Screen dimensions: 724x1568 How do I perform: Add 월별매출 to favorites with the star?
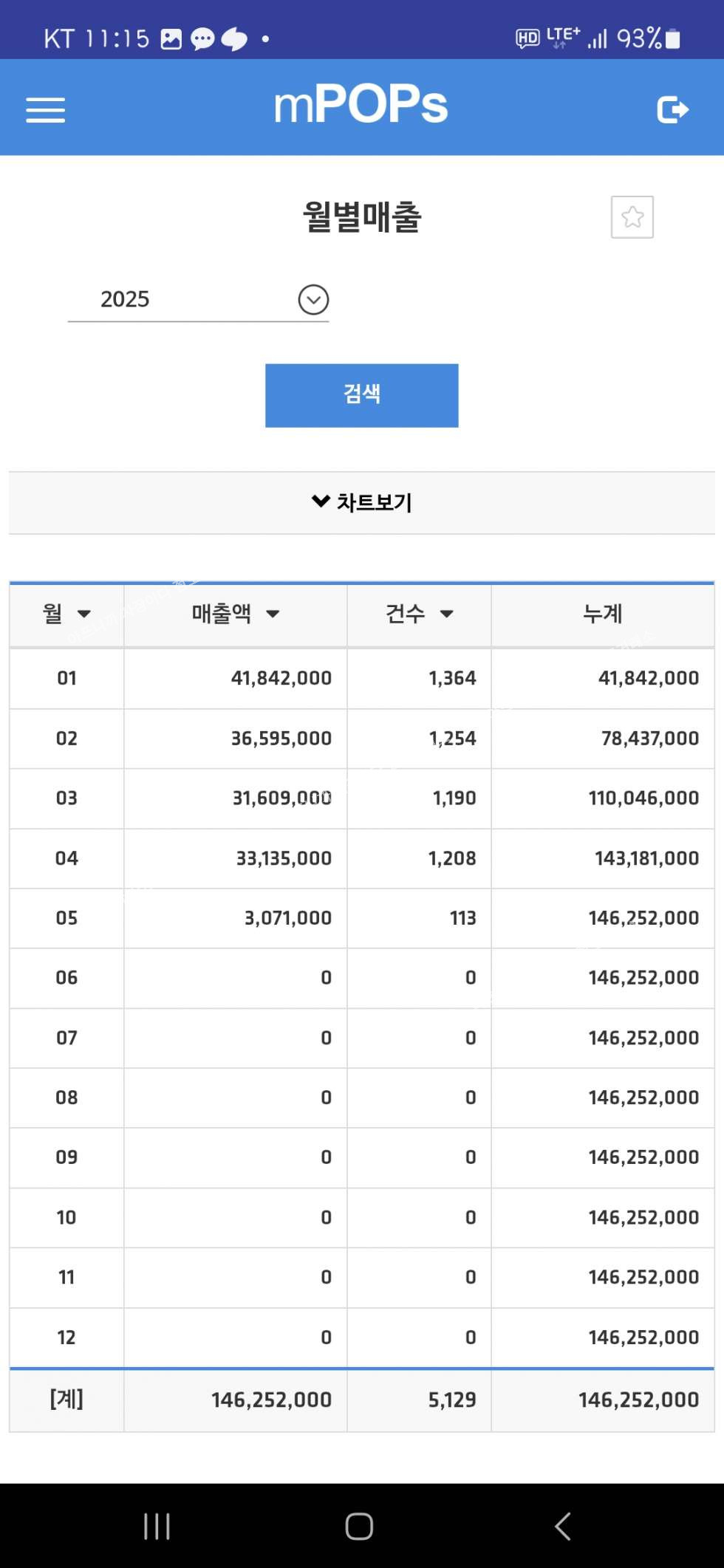pyautogui.click(x=632, y=217)
